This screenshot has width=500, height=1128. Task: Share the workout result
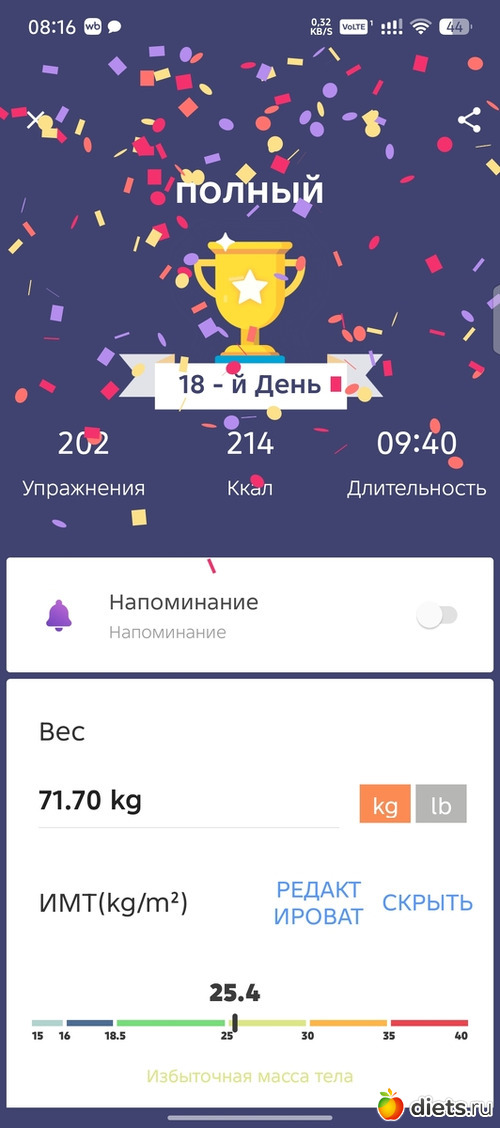tap(469, 120)
